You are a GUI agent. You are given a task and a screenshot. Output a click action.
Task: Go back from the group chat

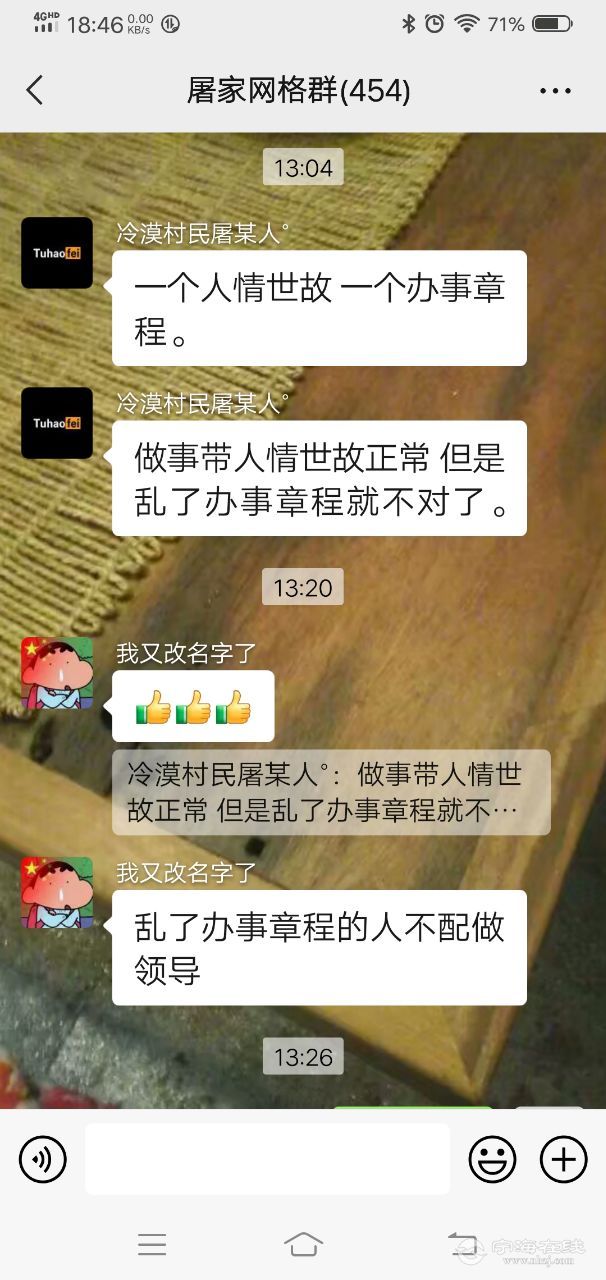coord(35,91)
